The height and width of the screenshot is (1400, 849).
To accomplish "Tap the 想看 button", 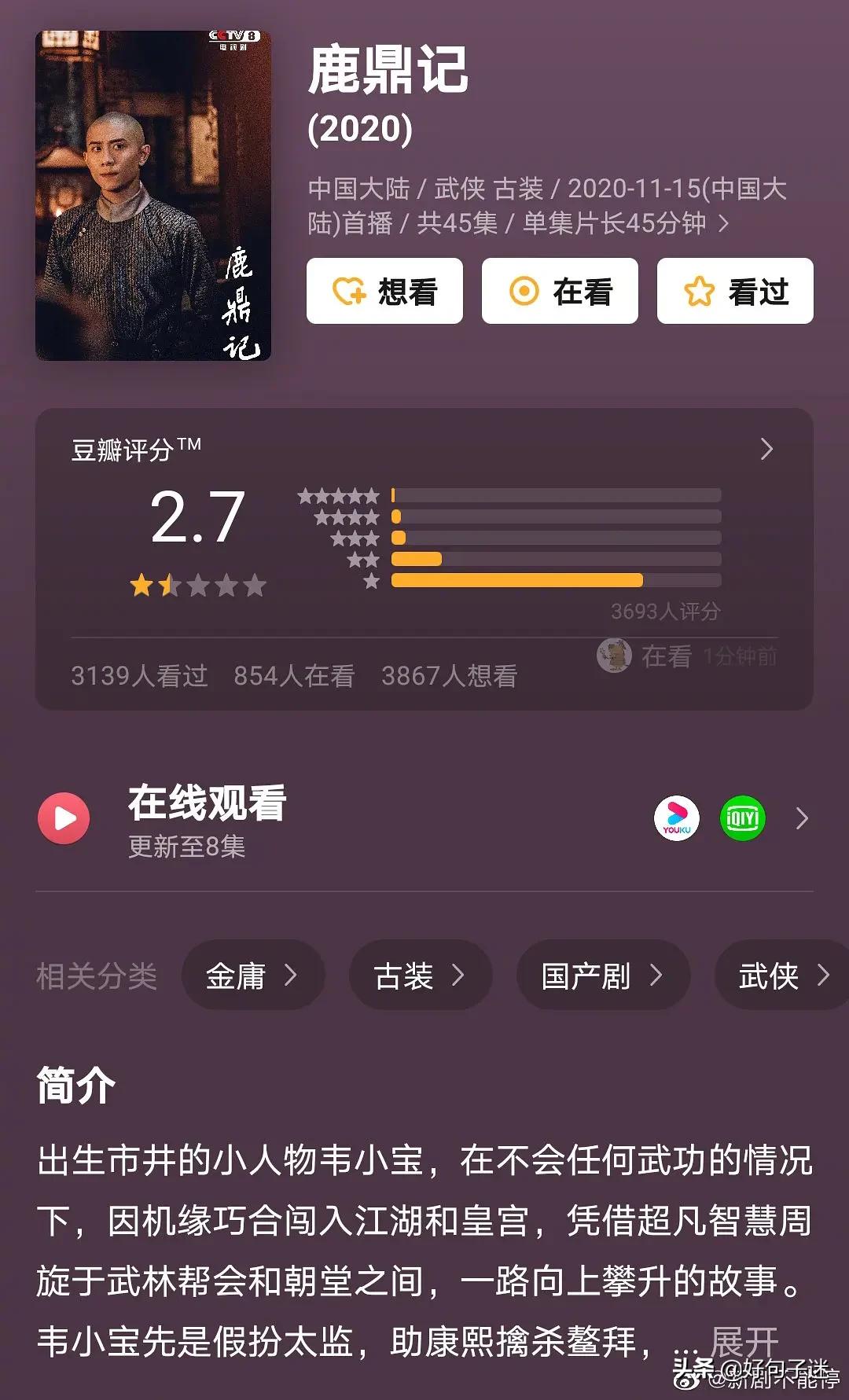I will (x=384, y=291).
